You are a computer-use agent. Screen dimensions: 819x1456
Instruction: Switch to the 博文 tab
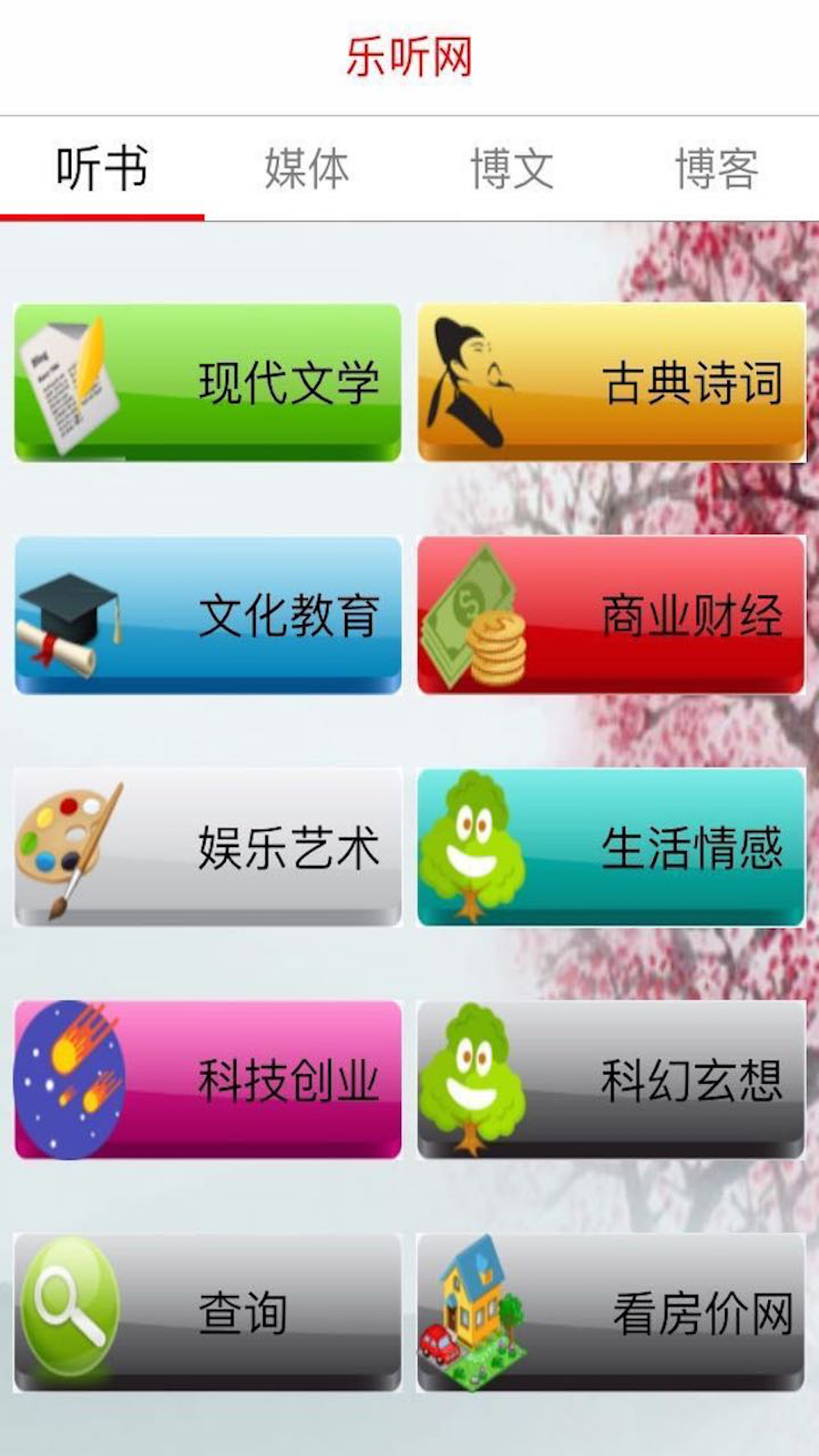tap(512, 168)
